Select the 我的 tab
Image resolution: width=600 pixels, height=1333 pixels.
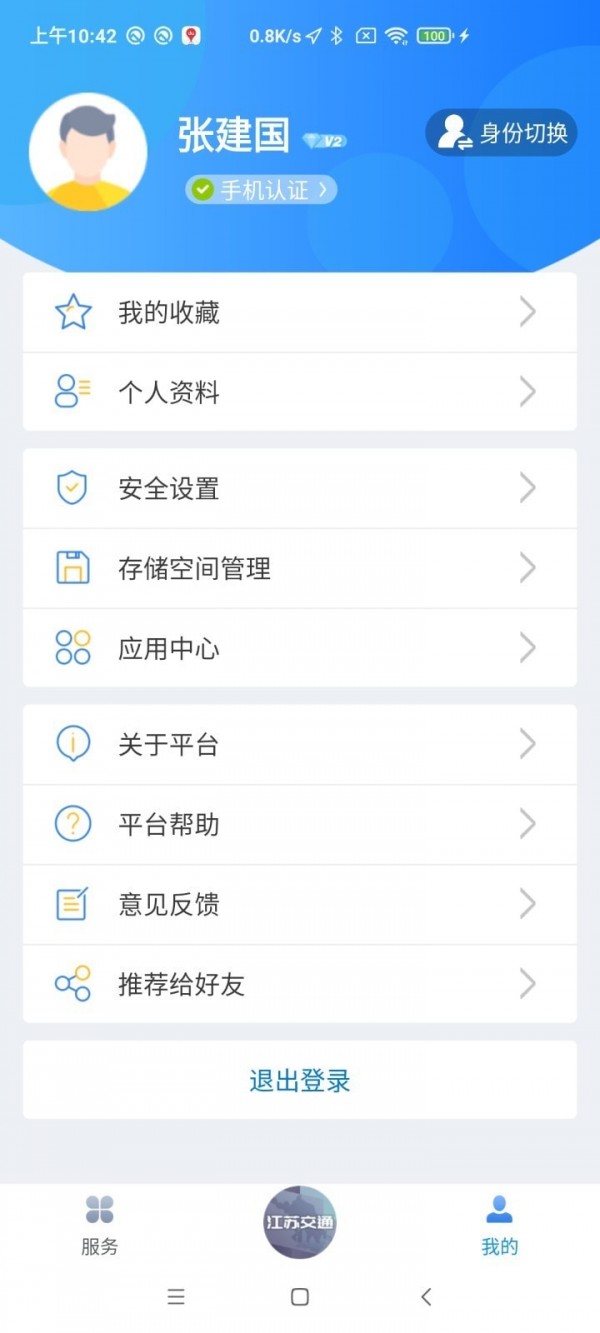coord(499,1225)
